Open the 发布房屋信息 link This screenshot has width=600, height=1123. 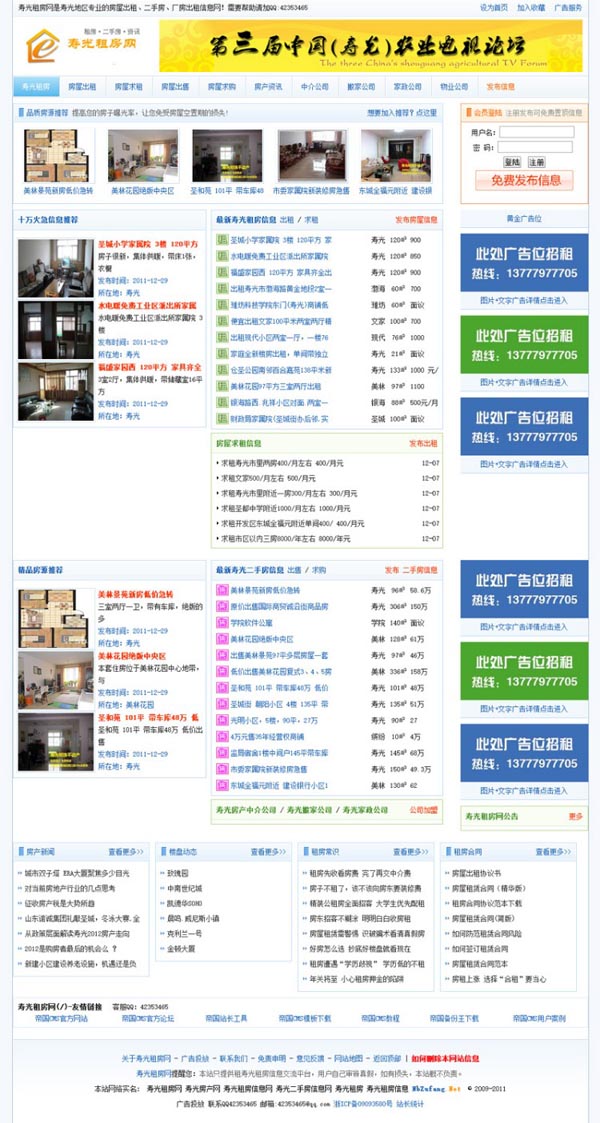(416, 220)
